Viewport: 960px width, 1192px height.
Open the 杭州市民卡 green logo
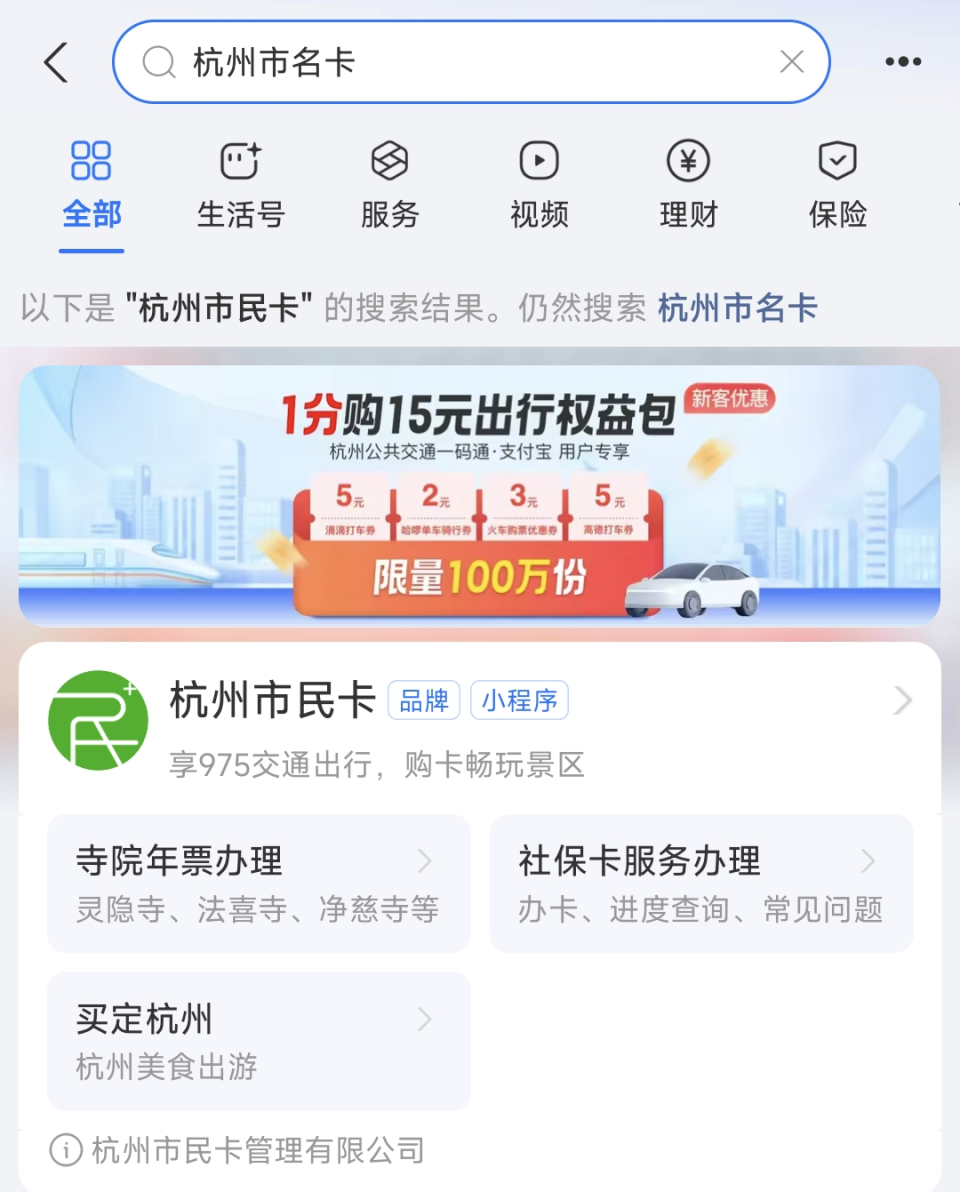pyautogui.click(x=98, y=720)
